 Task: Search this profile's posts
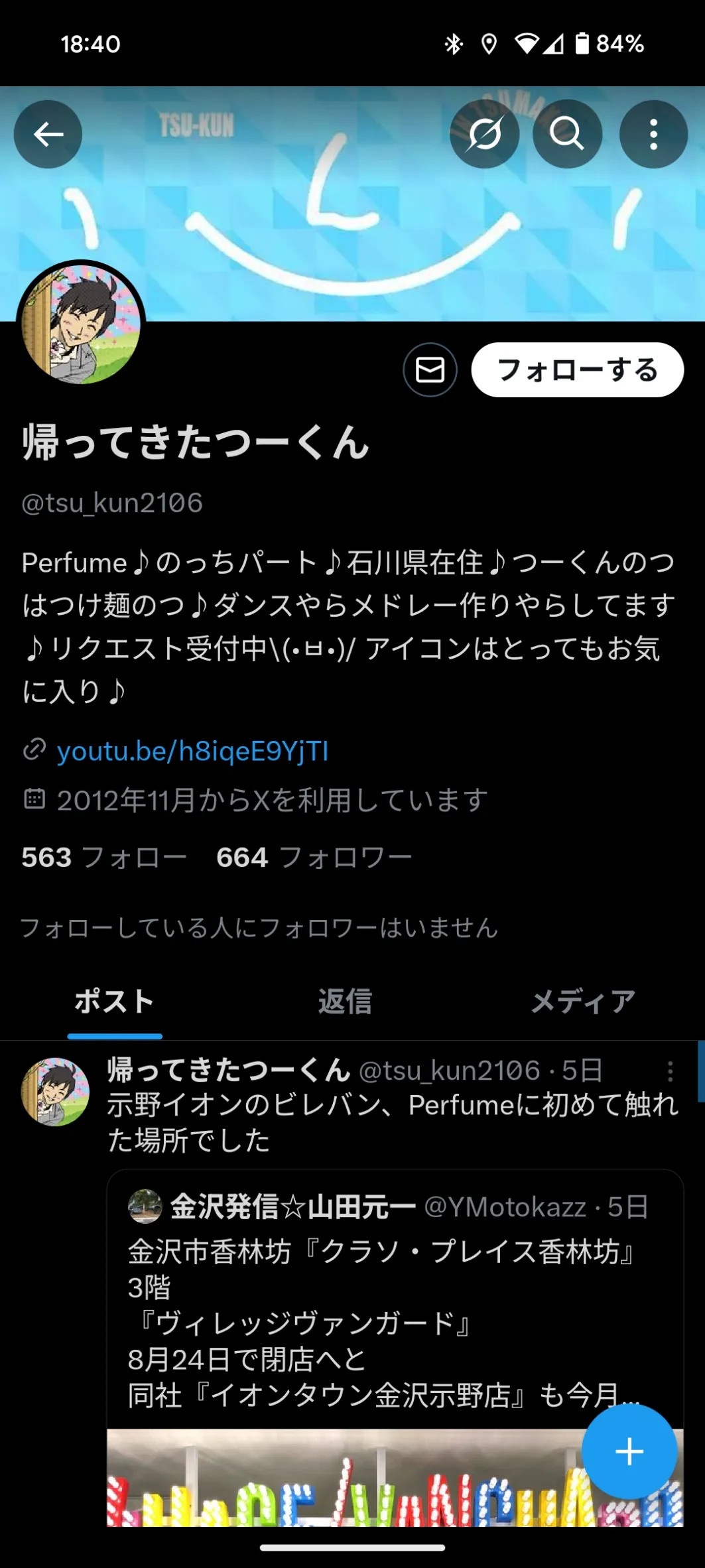point(567,135)
